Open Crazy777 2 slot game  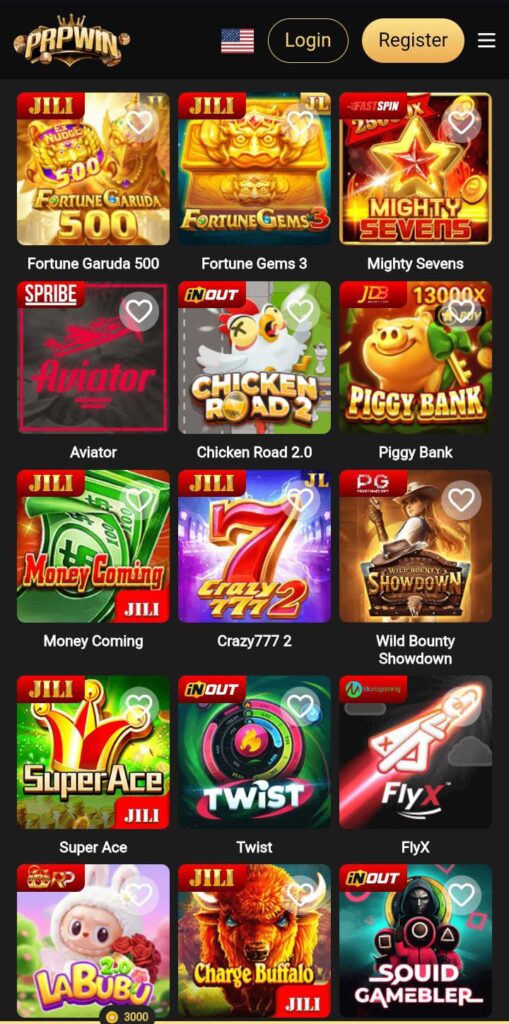pos(254,546)
